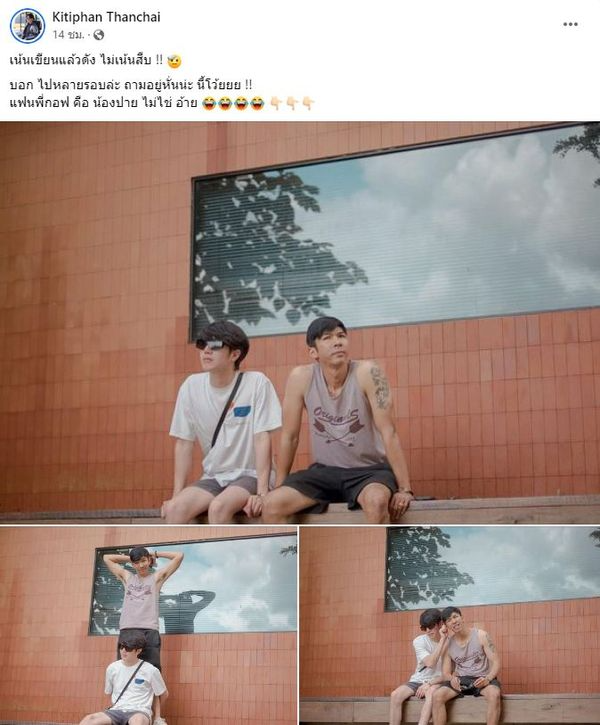Image resolution: width=600 pixels, height=725 pixels.
Task: Open the bottom-left photo of man stretching
Action: pyautogui.click(x=148, y=626)
